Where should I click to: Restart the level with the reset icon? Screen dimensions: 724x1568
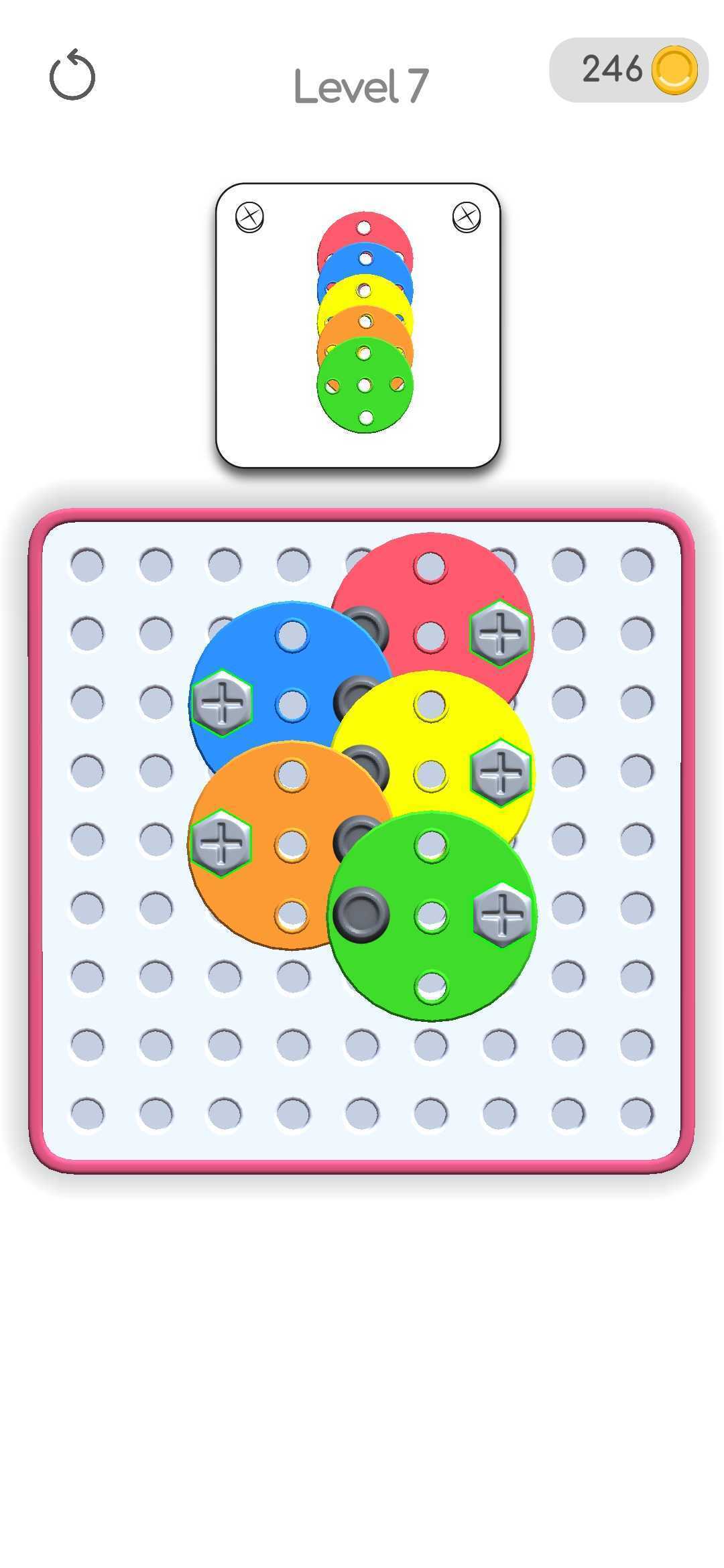point(72,76)
